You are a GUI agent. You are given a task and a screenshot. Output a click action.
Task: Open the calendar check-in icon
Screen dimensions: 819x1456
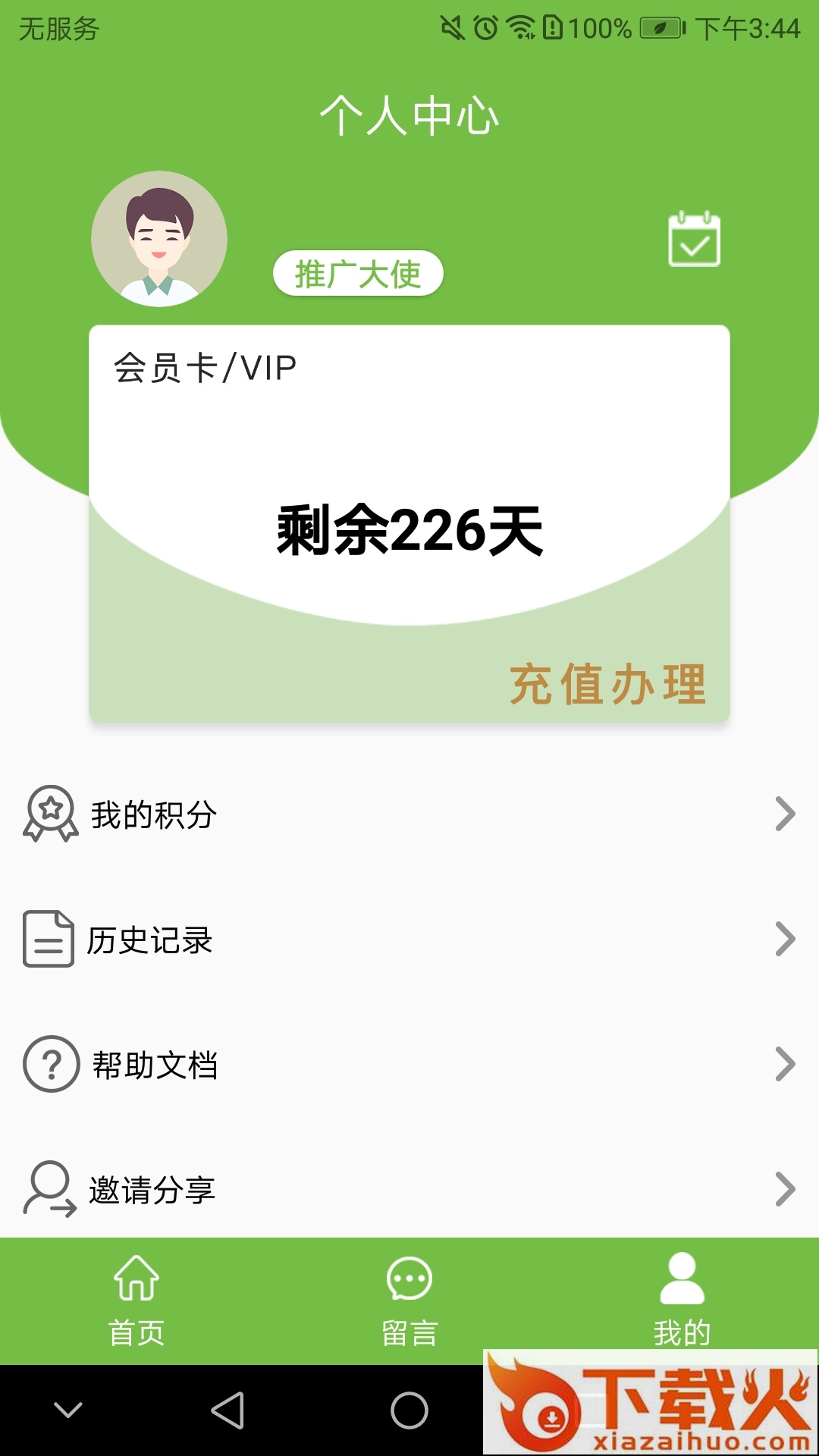694,240
